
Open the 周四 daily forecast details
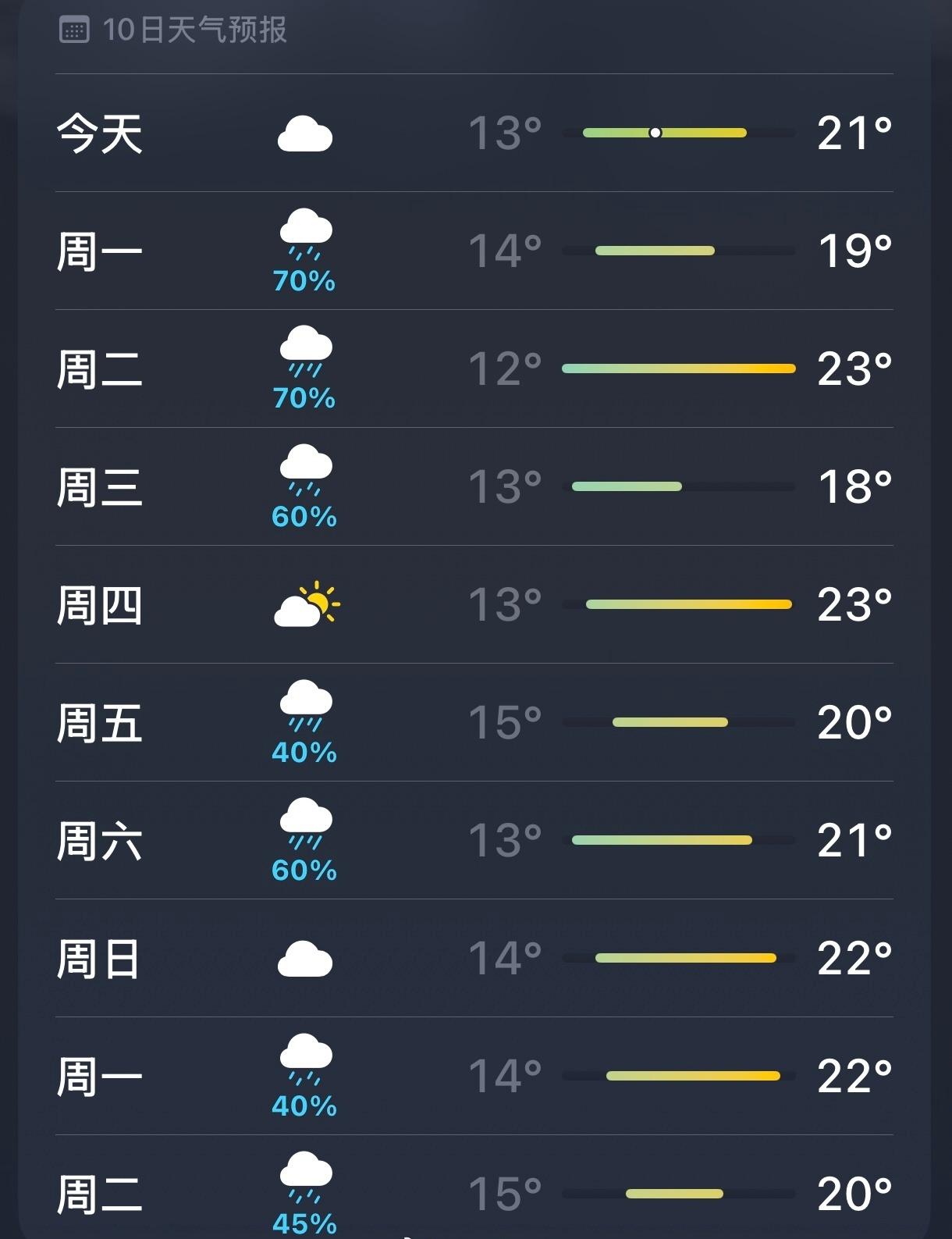pyautogui.click(x=476, y=605)
